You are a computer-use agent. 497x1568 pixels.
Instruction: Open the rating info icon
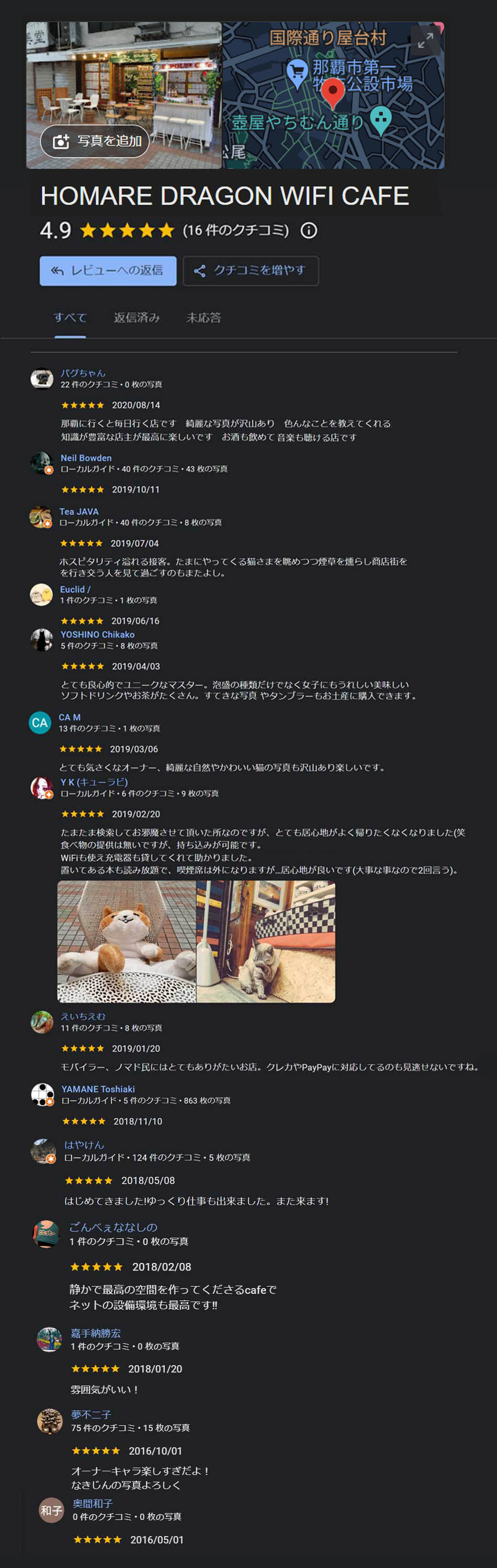tap(309, 230)
